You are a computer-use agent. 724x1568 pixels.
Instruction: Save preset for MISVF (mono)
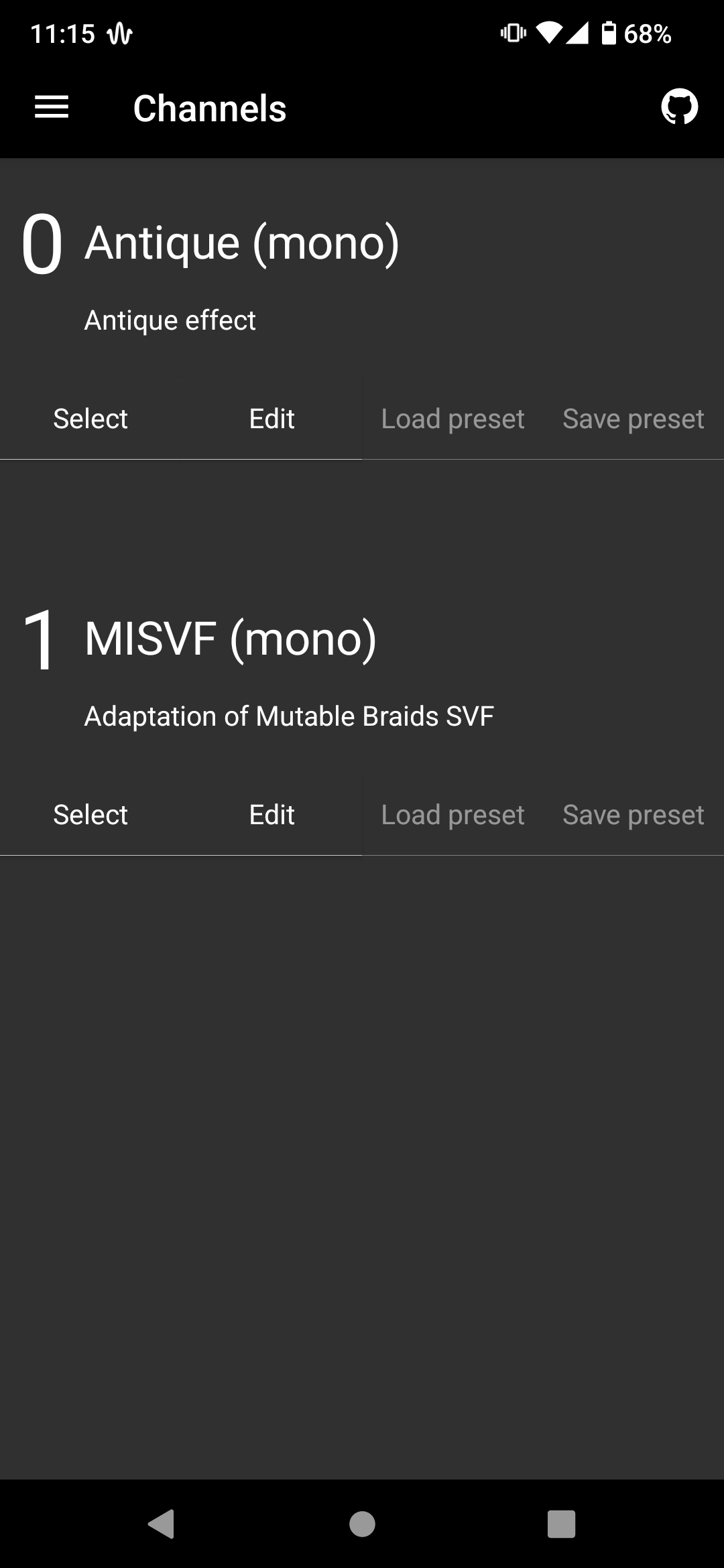coord(633,815)
